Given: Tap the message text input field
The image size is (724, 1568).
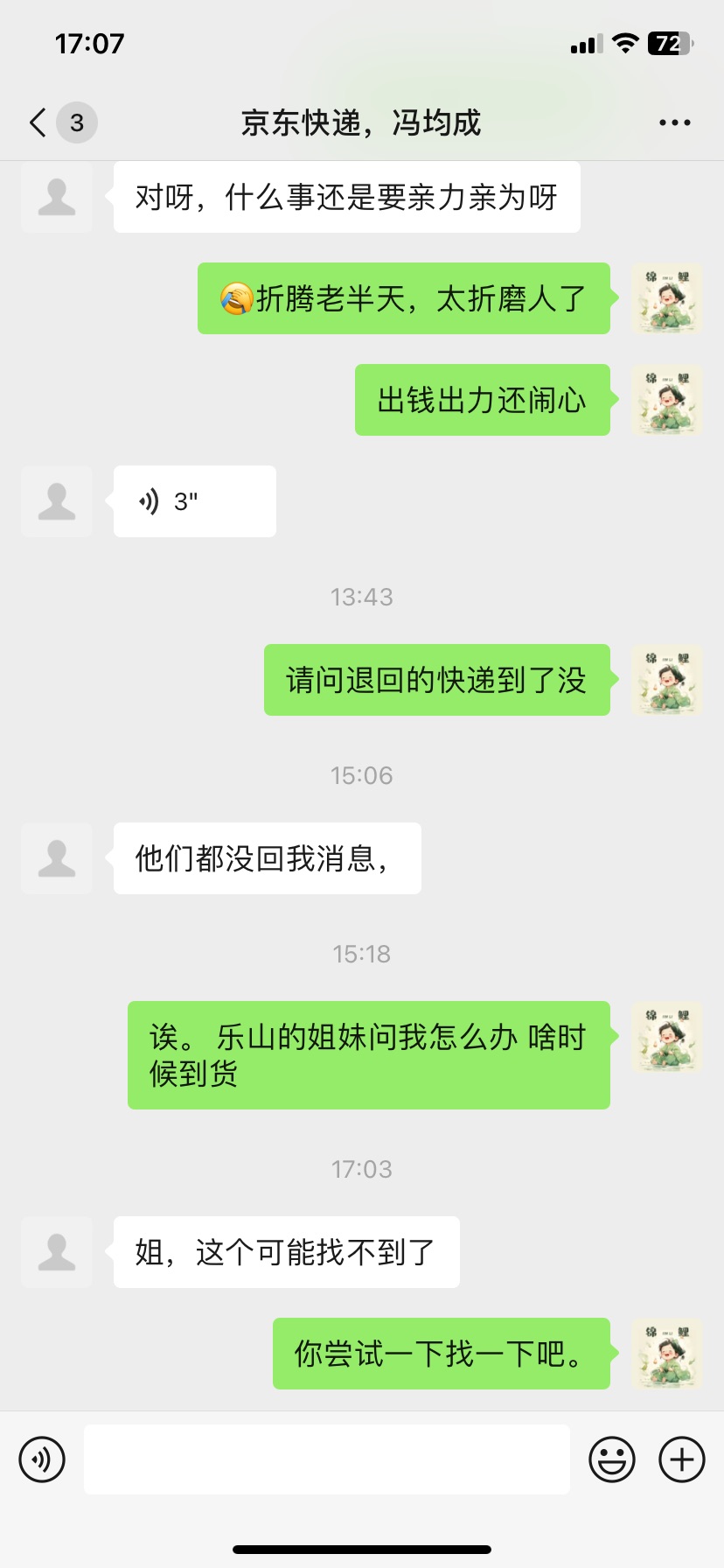Looking at the screenshot, I should click(327, 1459).
